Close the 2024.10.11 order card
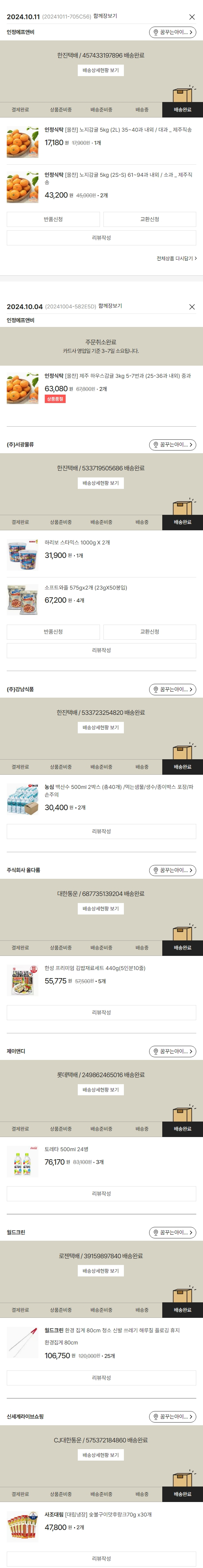The image size is (203, 1568). click(x=192, y=17)
